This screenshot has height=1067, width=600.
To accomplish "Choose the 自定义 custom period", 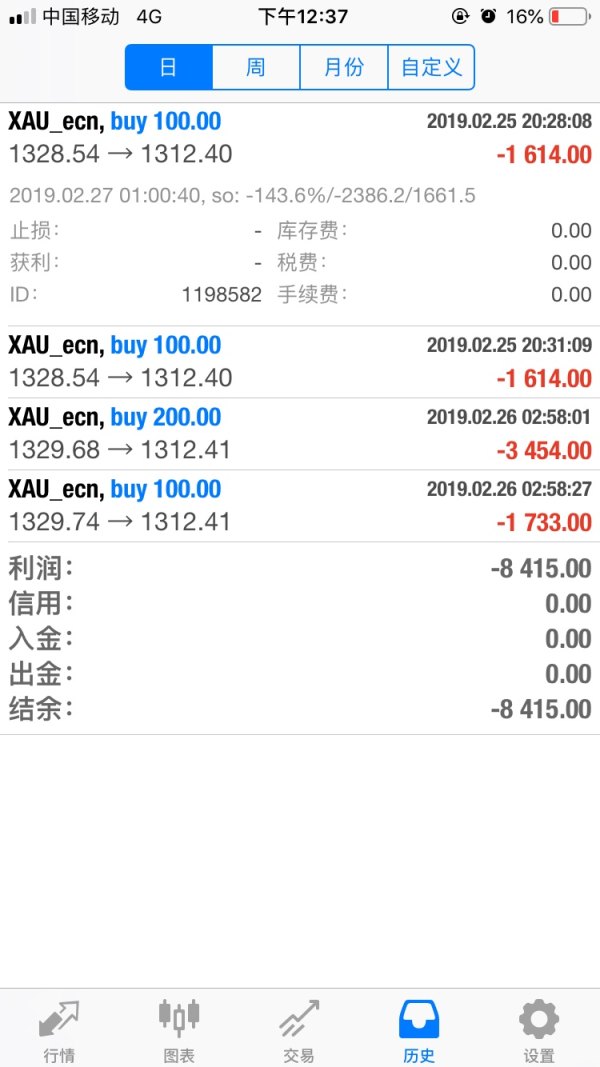I will 431,68.
